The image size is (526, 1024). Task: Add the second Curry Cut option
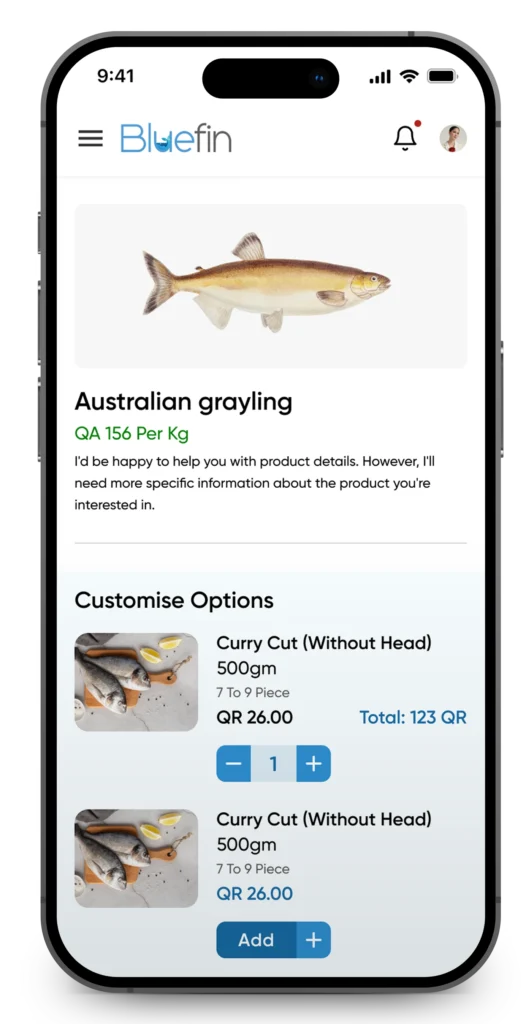(256, 940)
